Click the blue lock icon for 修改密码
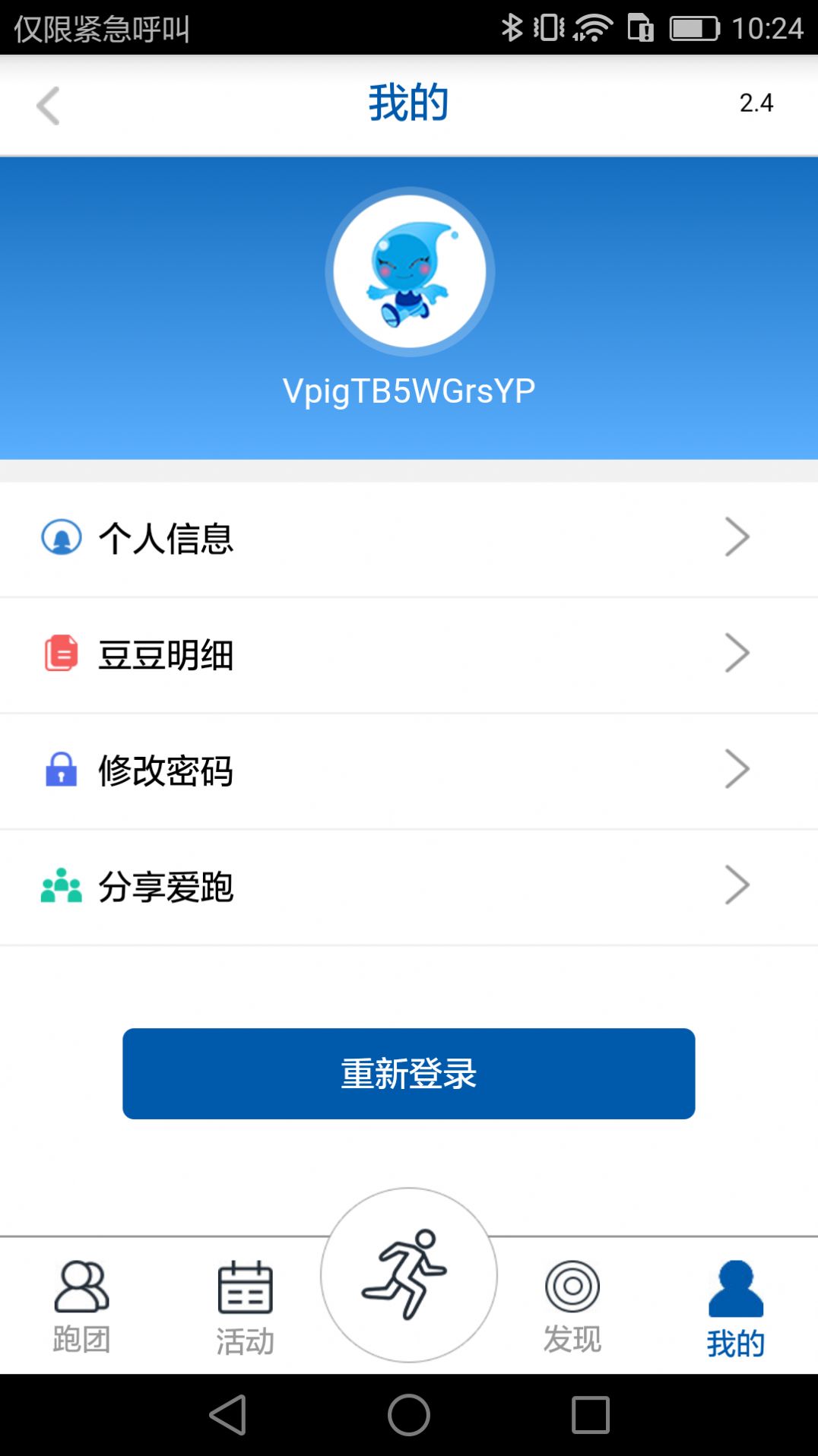 click(62, 770)
